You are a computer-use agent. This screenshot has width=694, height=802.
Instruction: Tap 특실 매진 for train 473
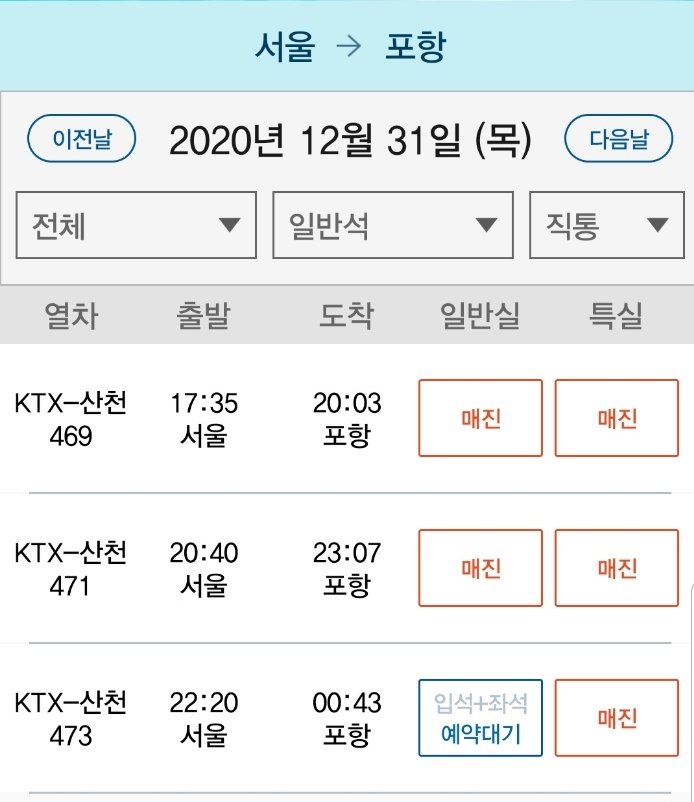[617, 718]
